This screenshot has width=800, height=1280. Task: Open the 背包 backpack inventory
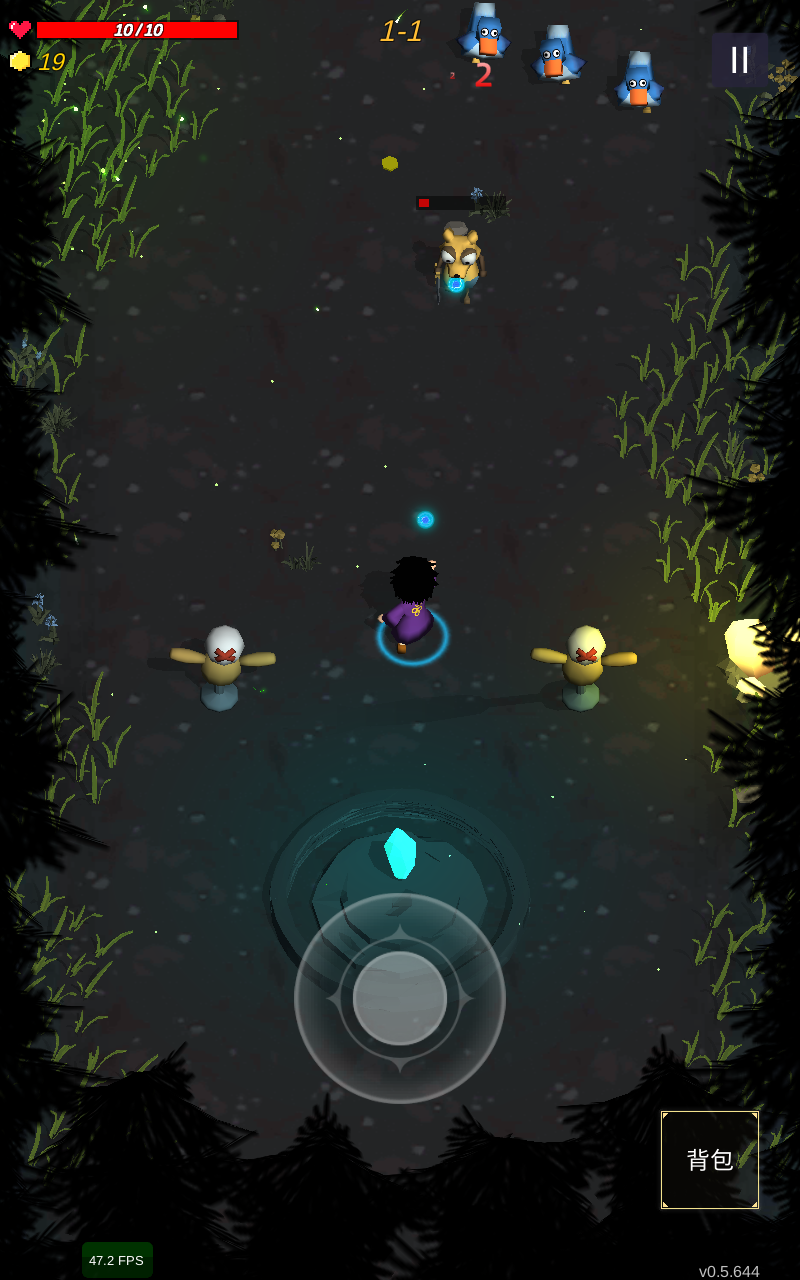(x=710, y=1160)
